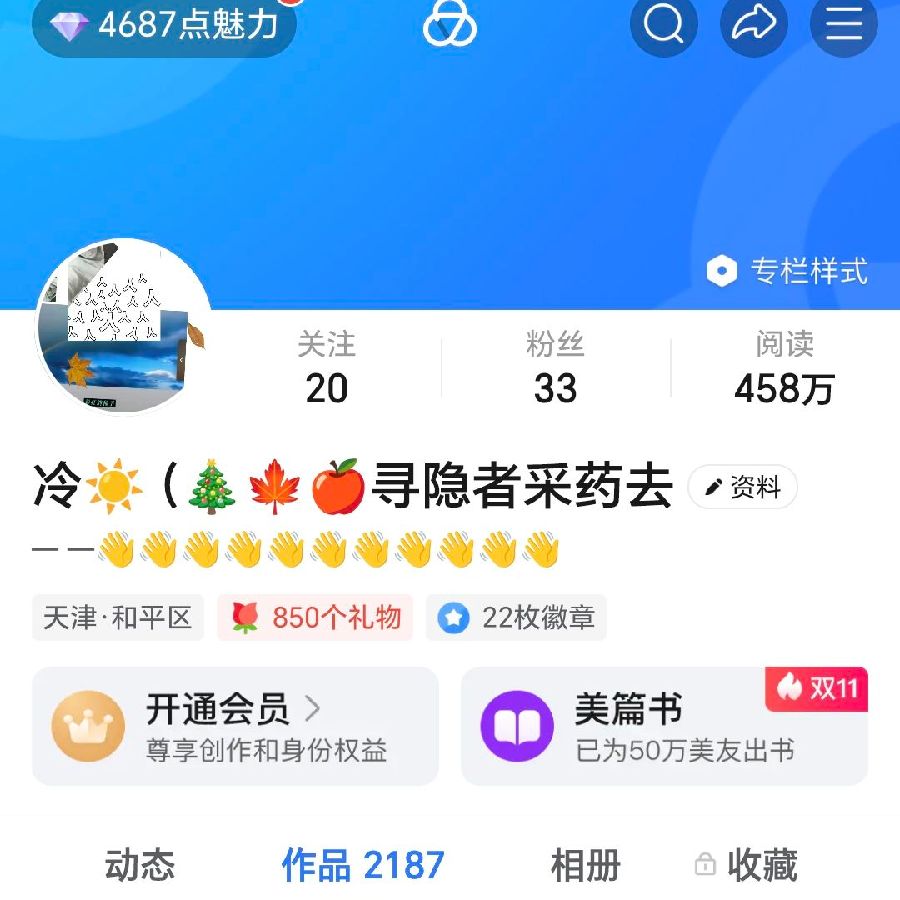Open the hamburger menu

pyautogui.click(x=843, y=23)
